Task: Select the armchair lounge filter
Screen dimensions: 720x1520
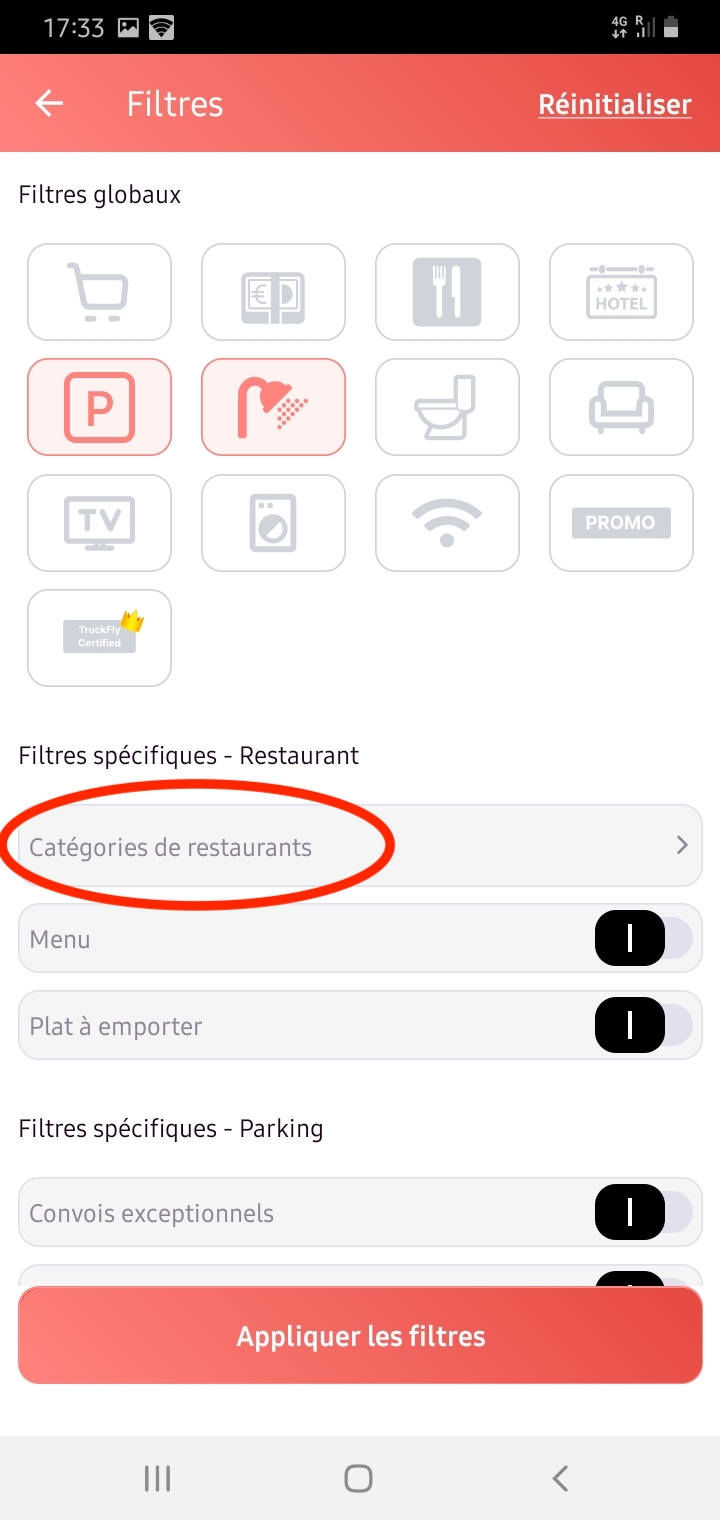Action: pyautogui.click(x=621, y=407)
